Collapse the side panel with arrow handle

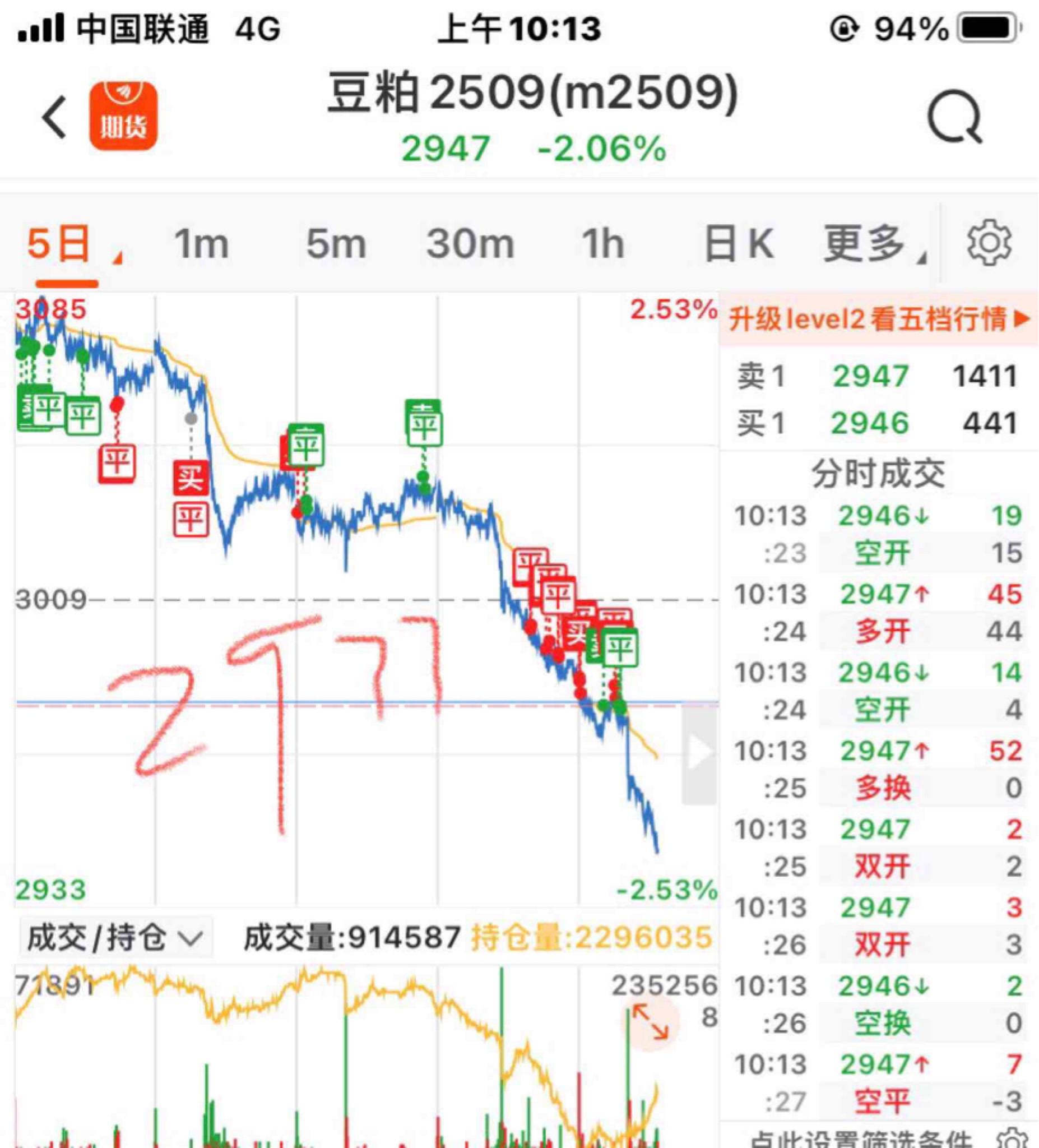699,752
